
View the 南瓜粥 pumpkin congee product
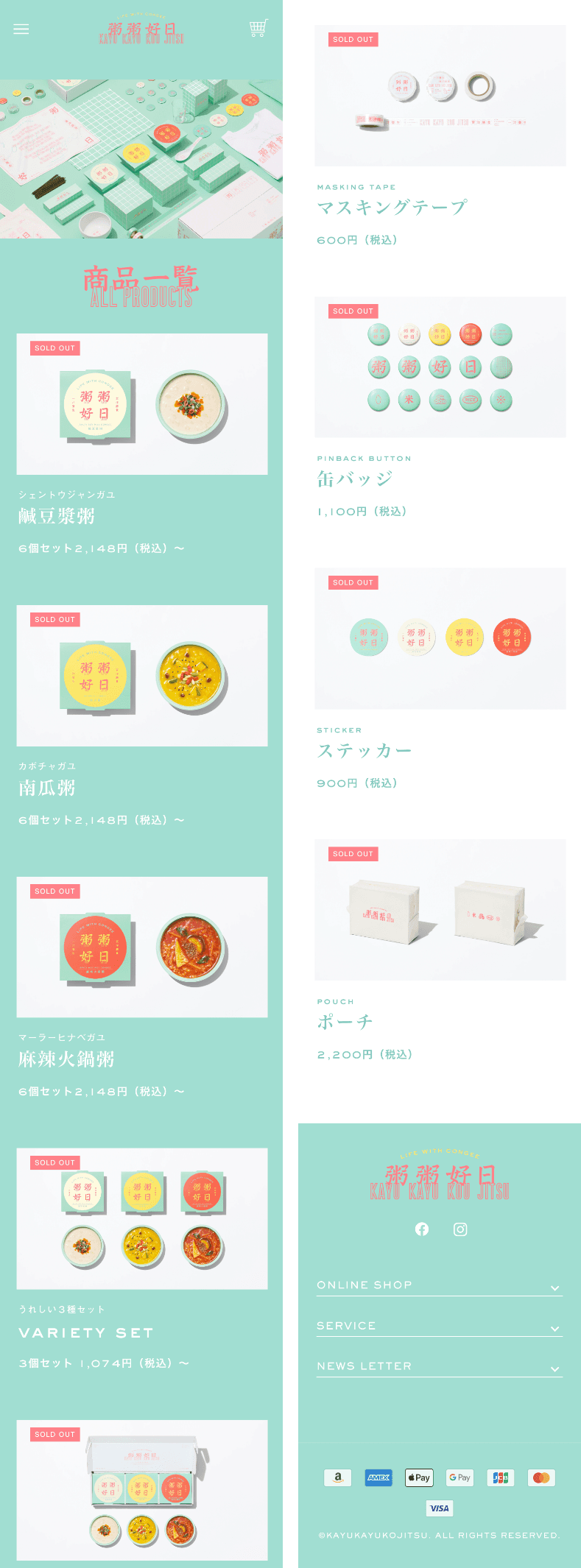[x=142, y=676]
